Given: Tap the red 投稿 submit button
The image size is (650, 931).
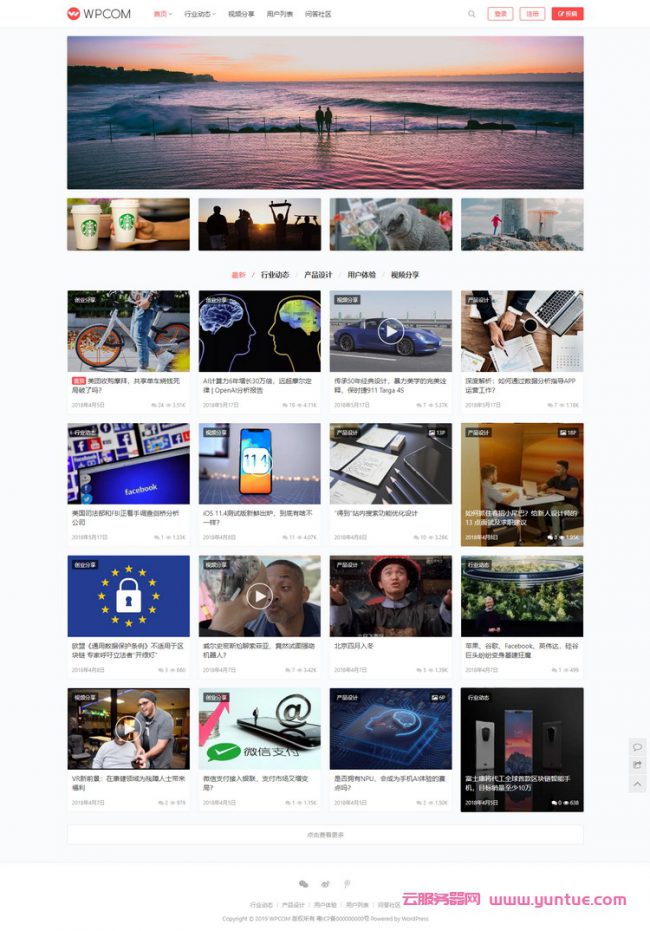Looking at the screenshot, I should tap(567, 14).
